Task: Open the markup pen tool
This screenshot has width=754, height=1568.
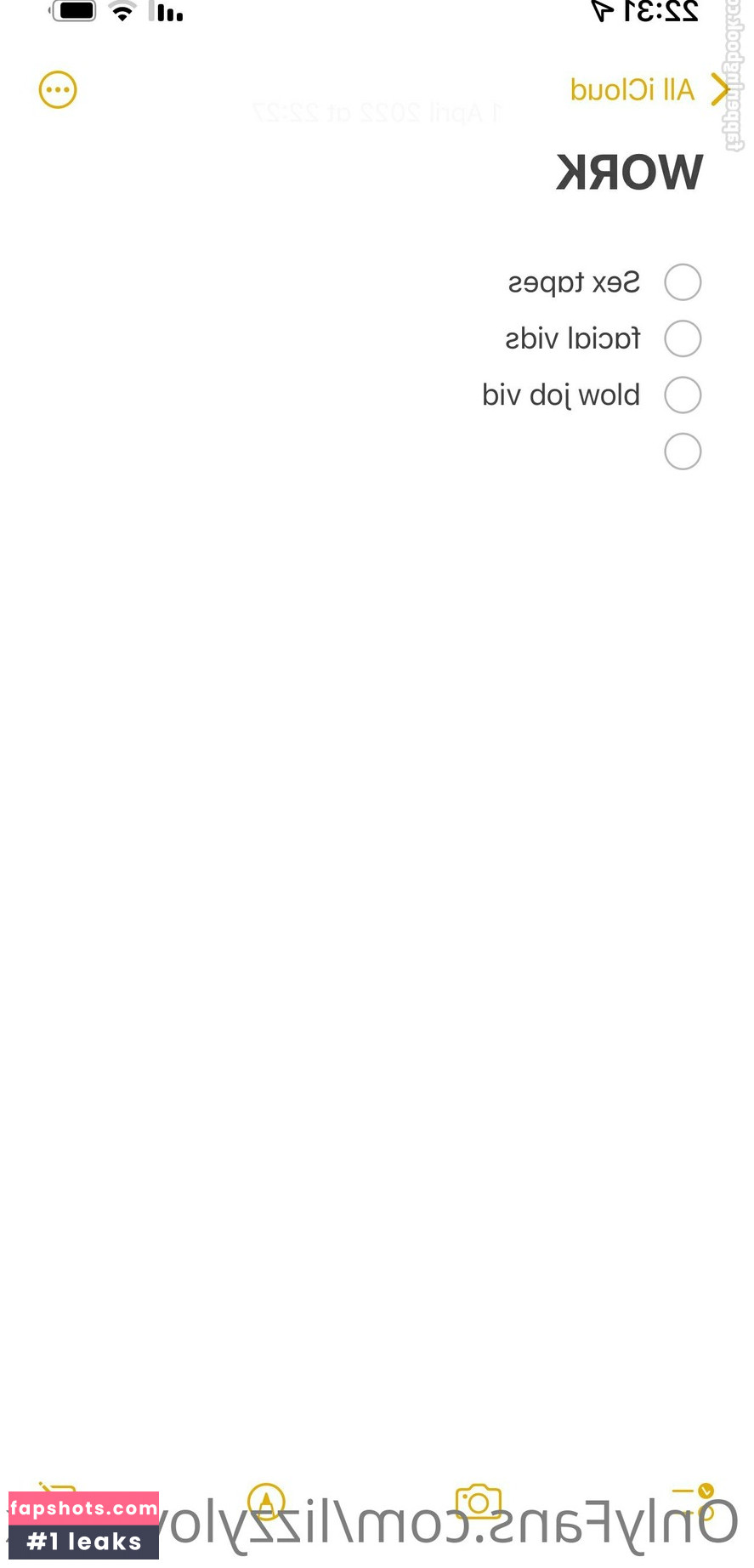Action: [266, 1502]
